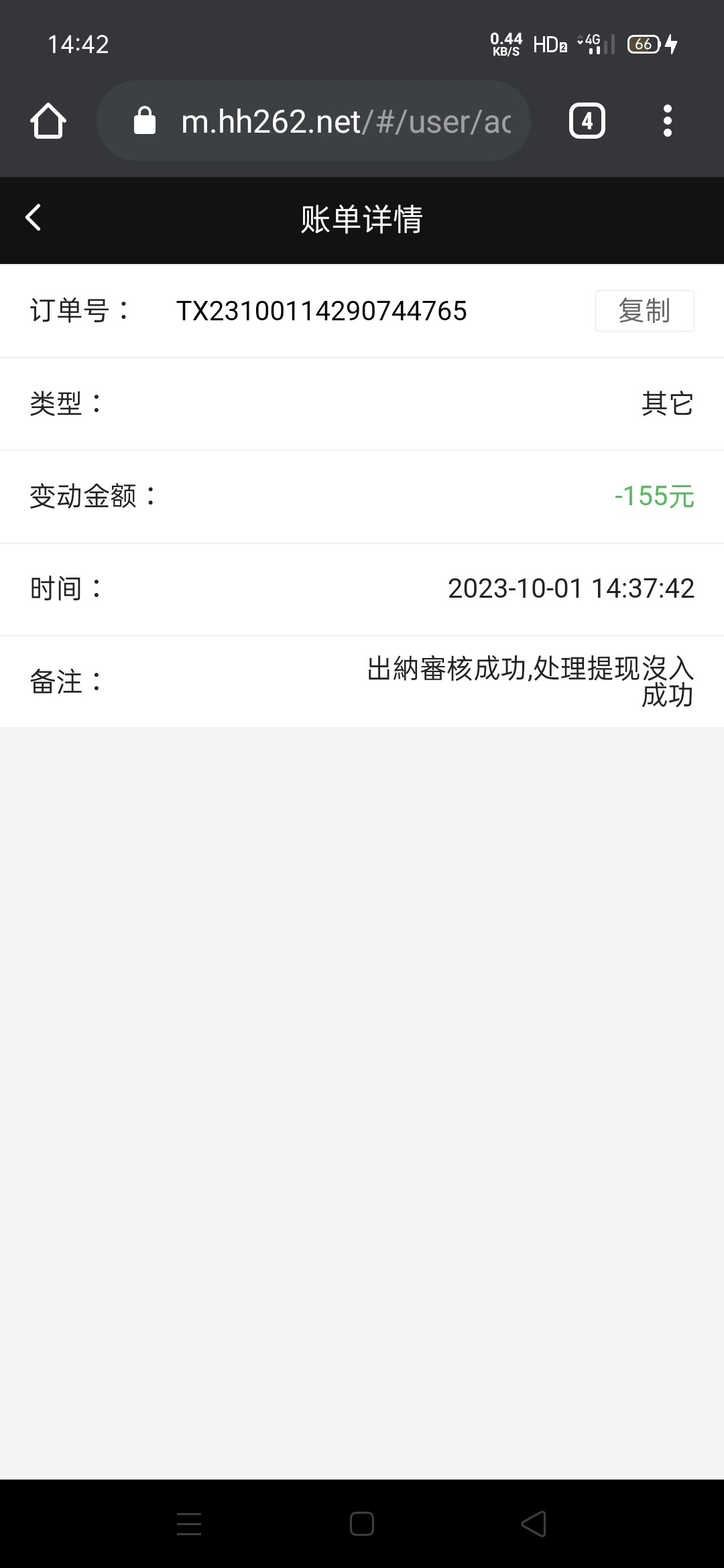Tap the HD indicator in the status bar
Viewport: 724px width, 1568px height.
click(x=548, y=44)
